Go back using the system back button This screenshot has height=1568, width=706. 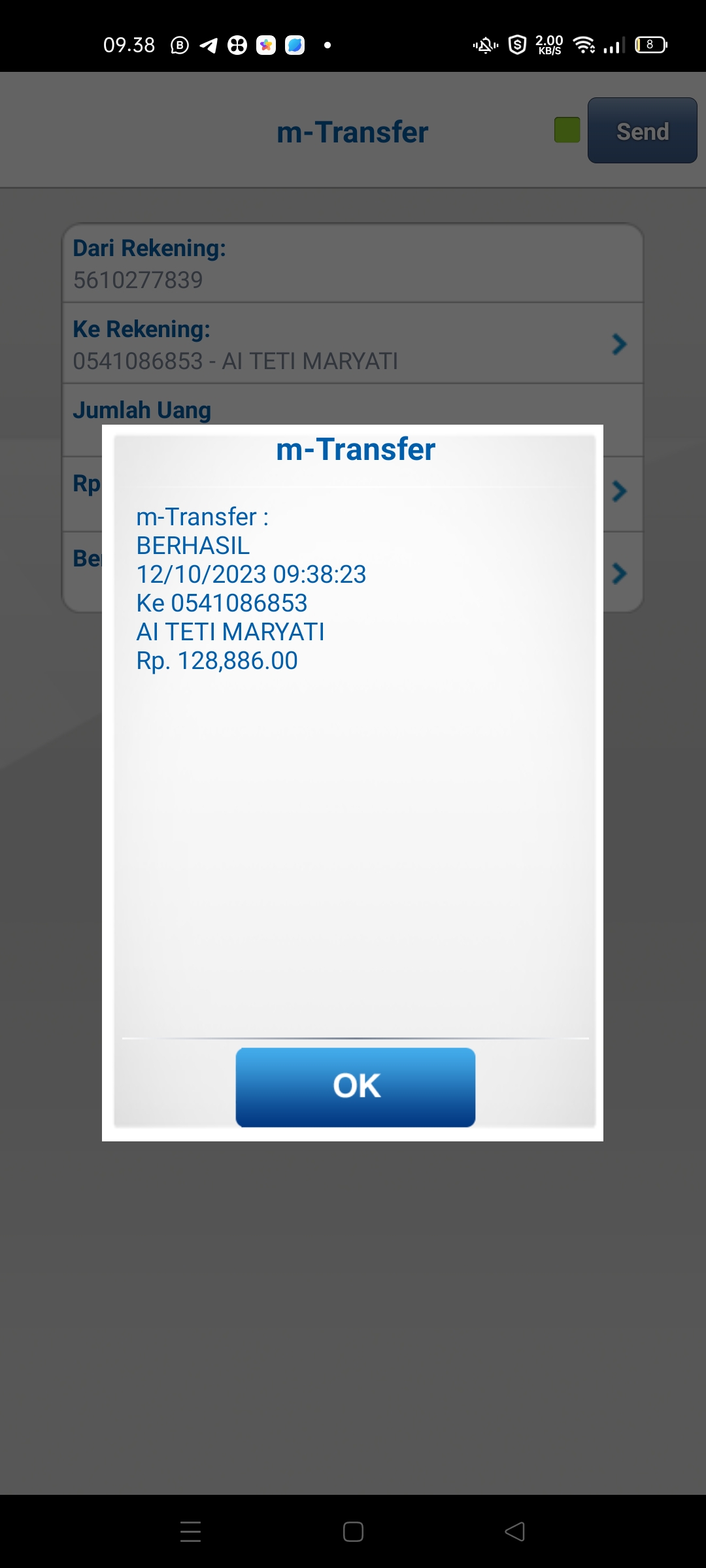click(x=515, y=1531)
